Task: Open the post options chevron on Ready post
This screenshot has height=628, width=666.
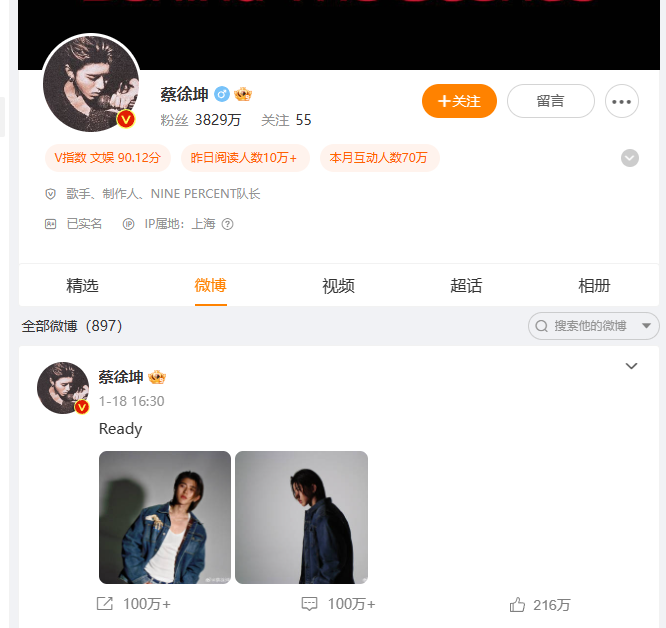Action: click(x=631, y=366)
